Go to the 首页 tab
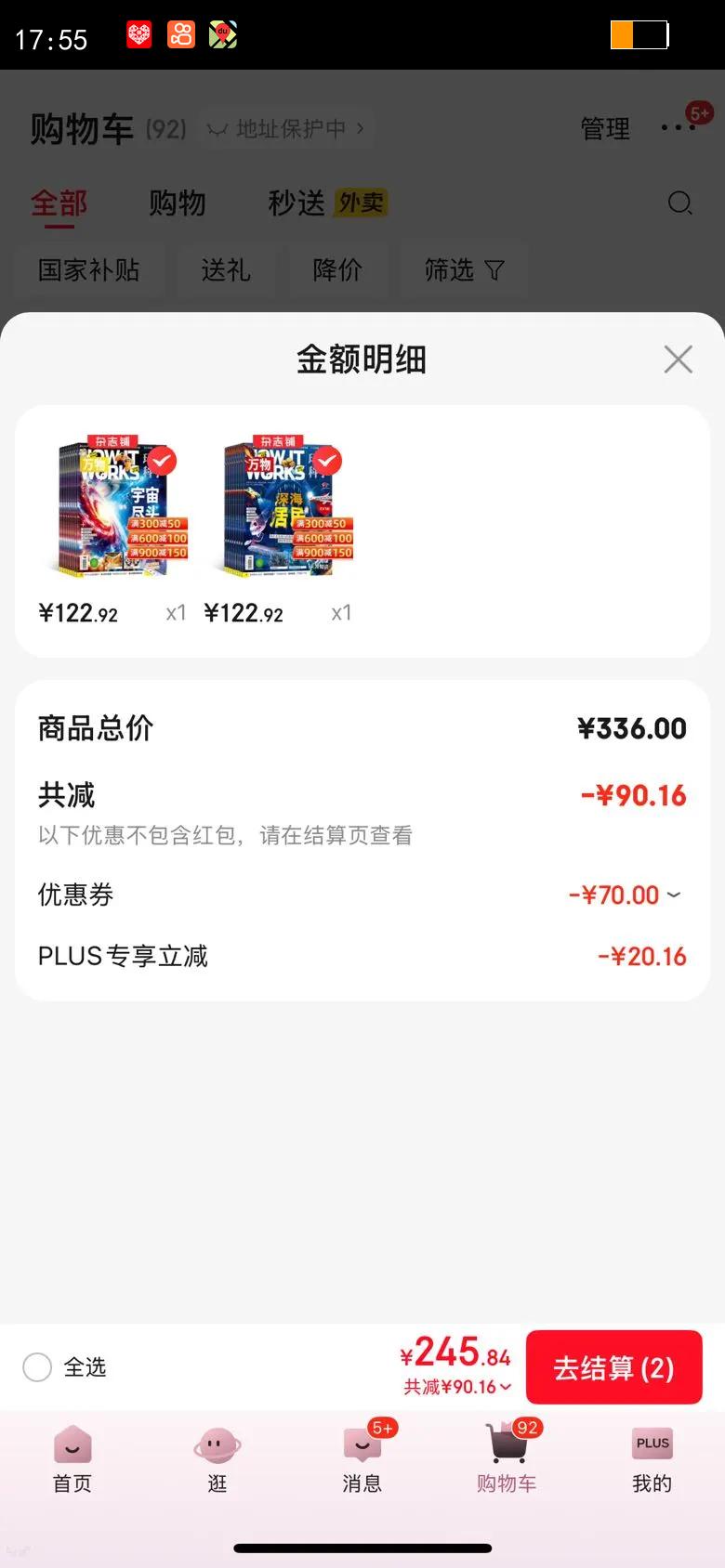 point(72,1458)
